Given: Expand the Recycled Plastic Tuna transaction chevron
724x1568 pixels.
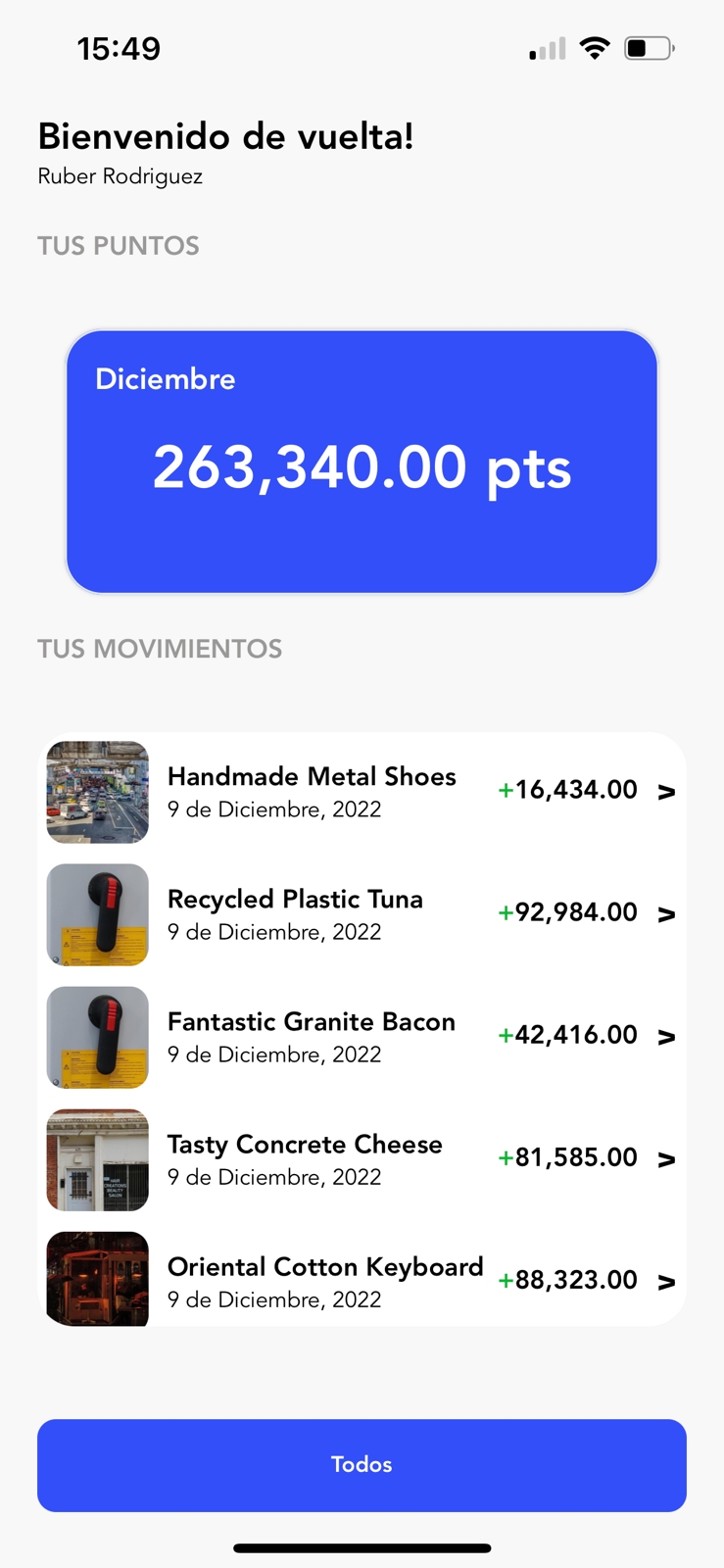Looking at the screenshot, I should click(666, 912).
